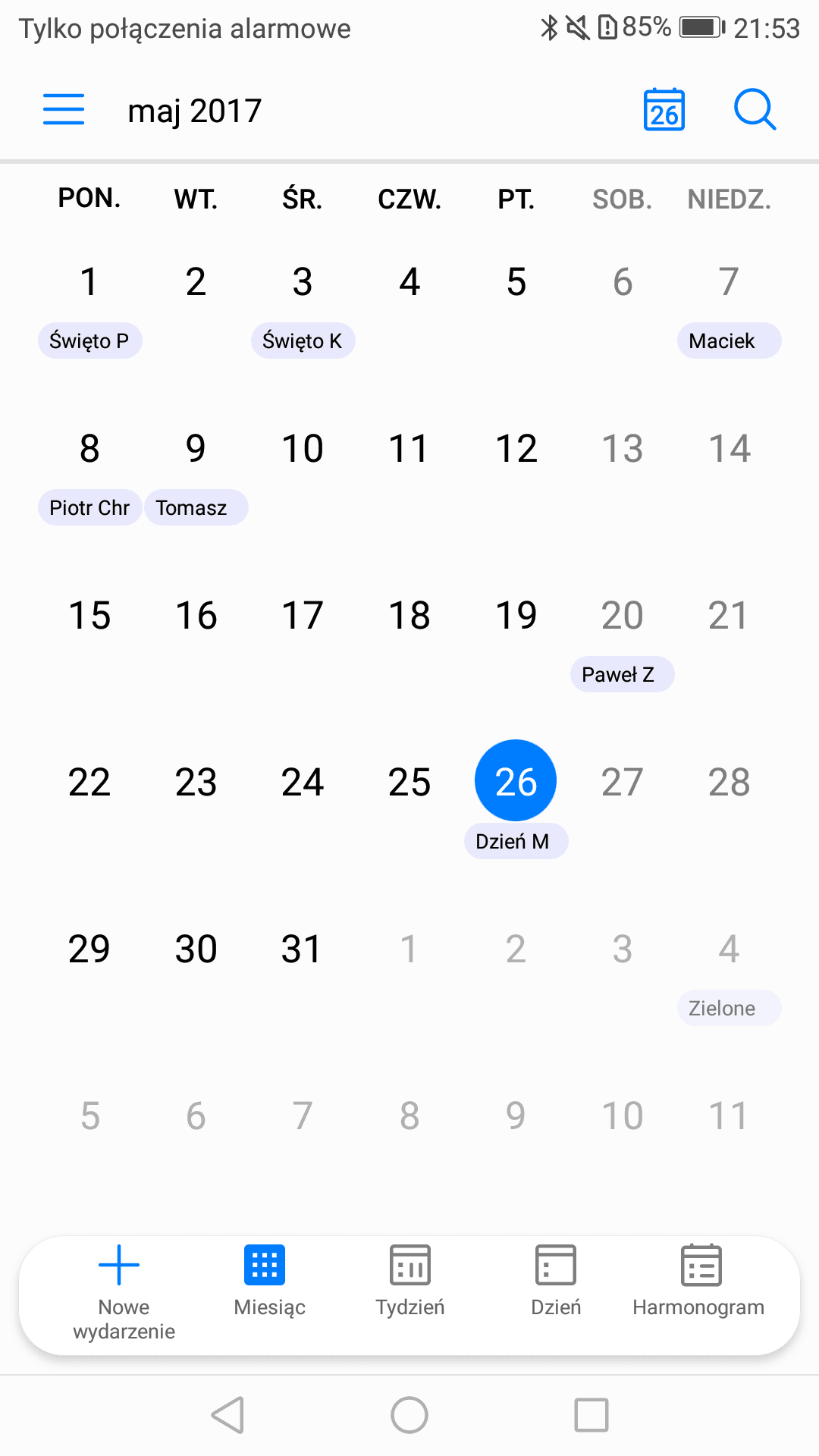Open the Piotr Chr event
Screen dimensions: 819x1456
click(89, 507)
